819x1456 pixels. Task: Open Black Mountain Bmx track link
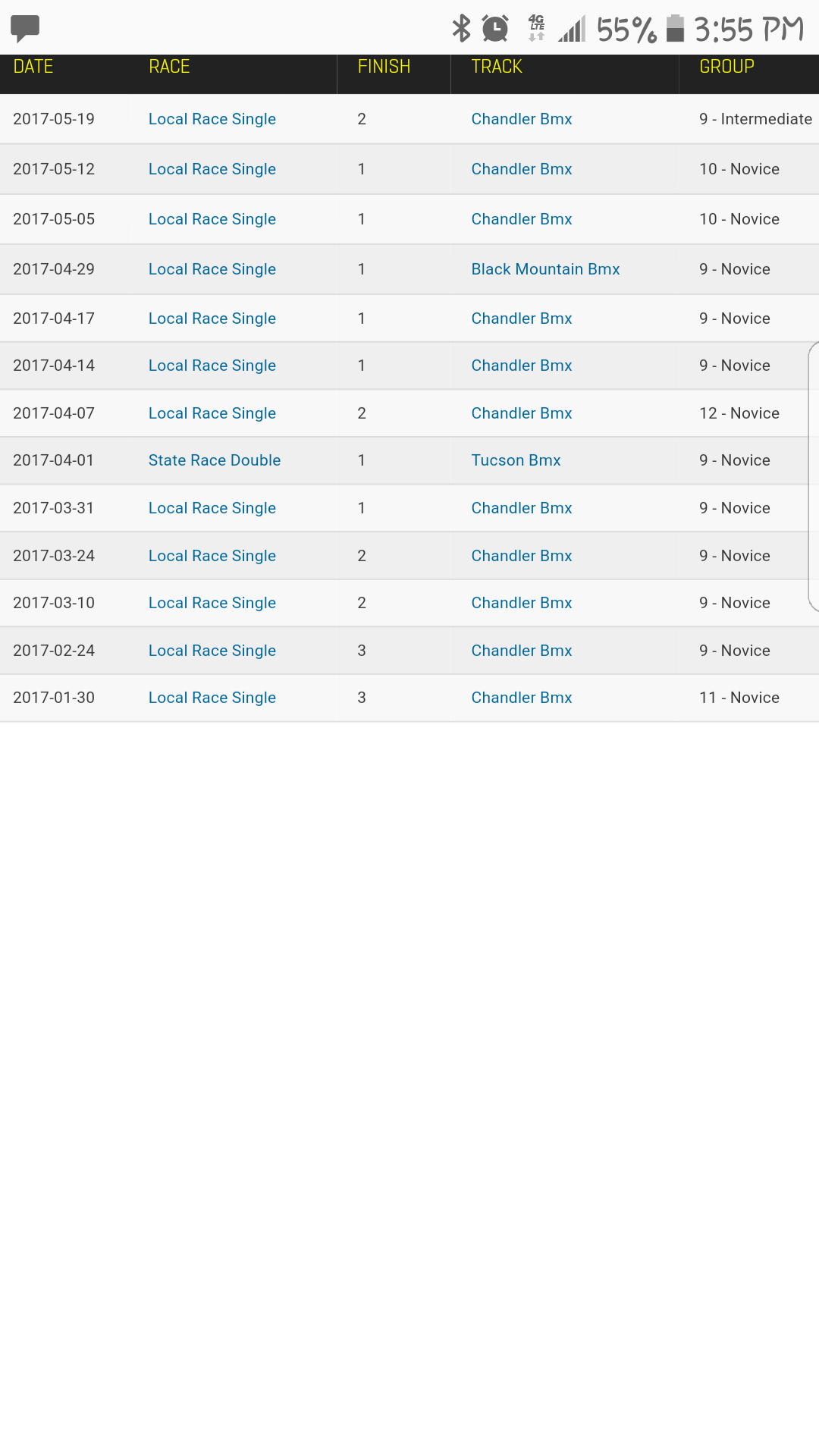546,269
